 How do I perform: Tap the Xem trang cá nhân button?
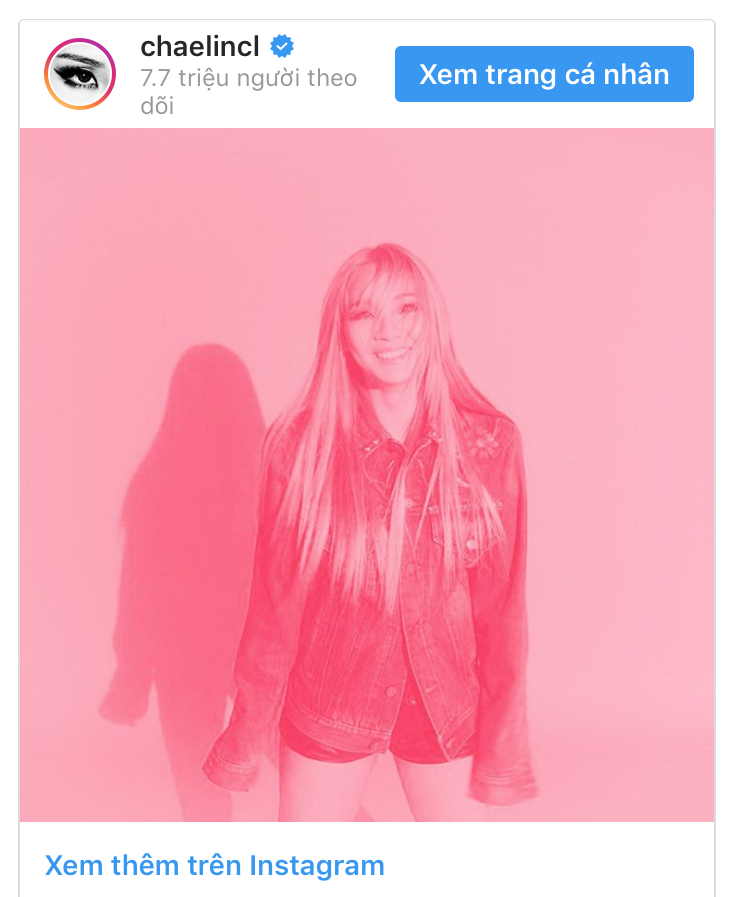[x=544, y=74]
